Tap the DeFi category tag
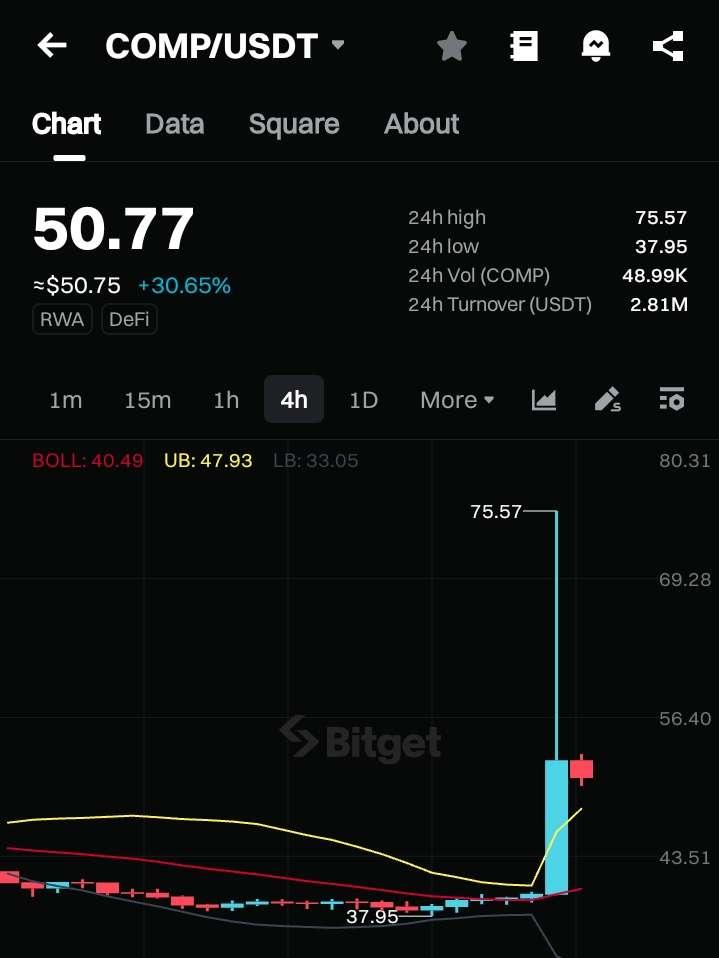 129,320
